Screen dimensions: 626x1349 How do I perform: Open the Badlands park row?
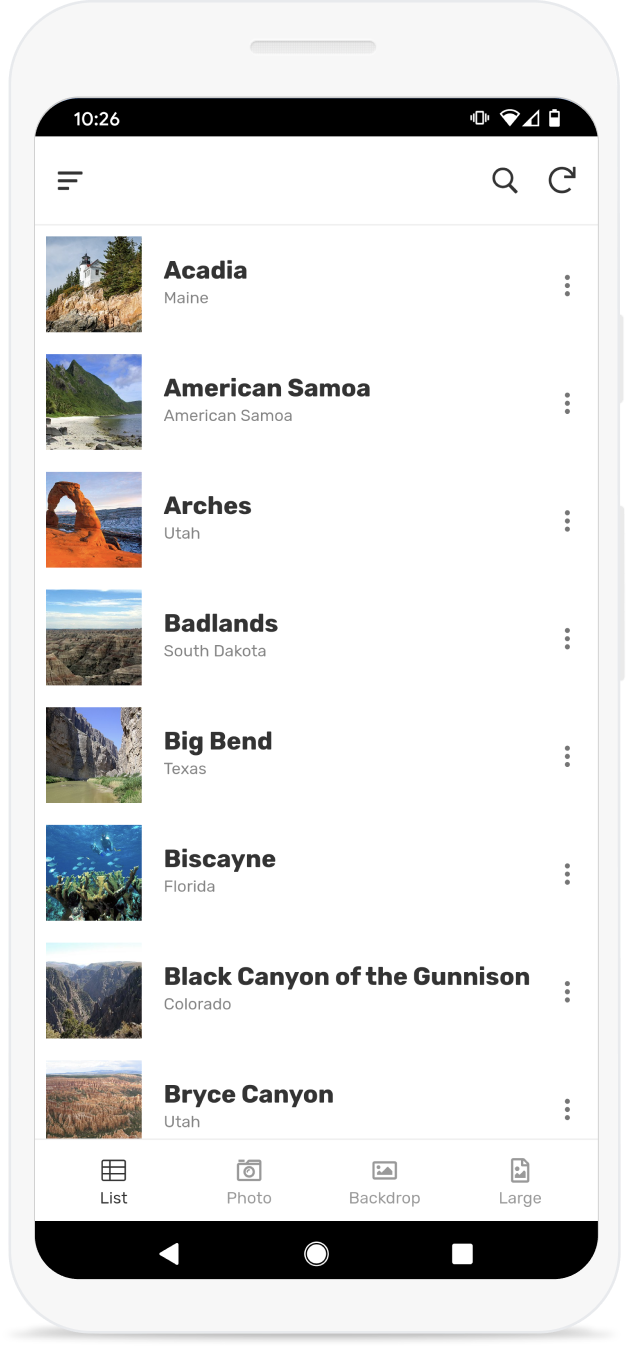point(316,638)
